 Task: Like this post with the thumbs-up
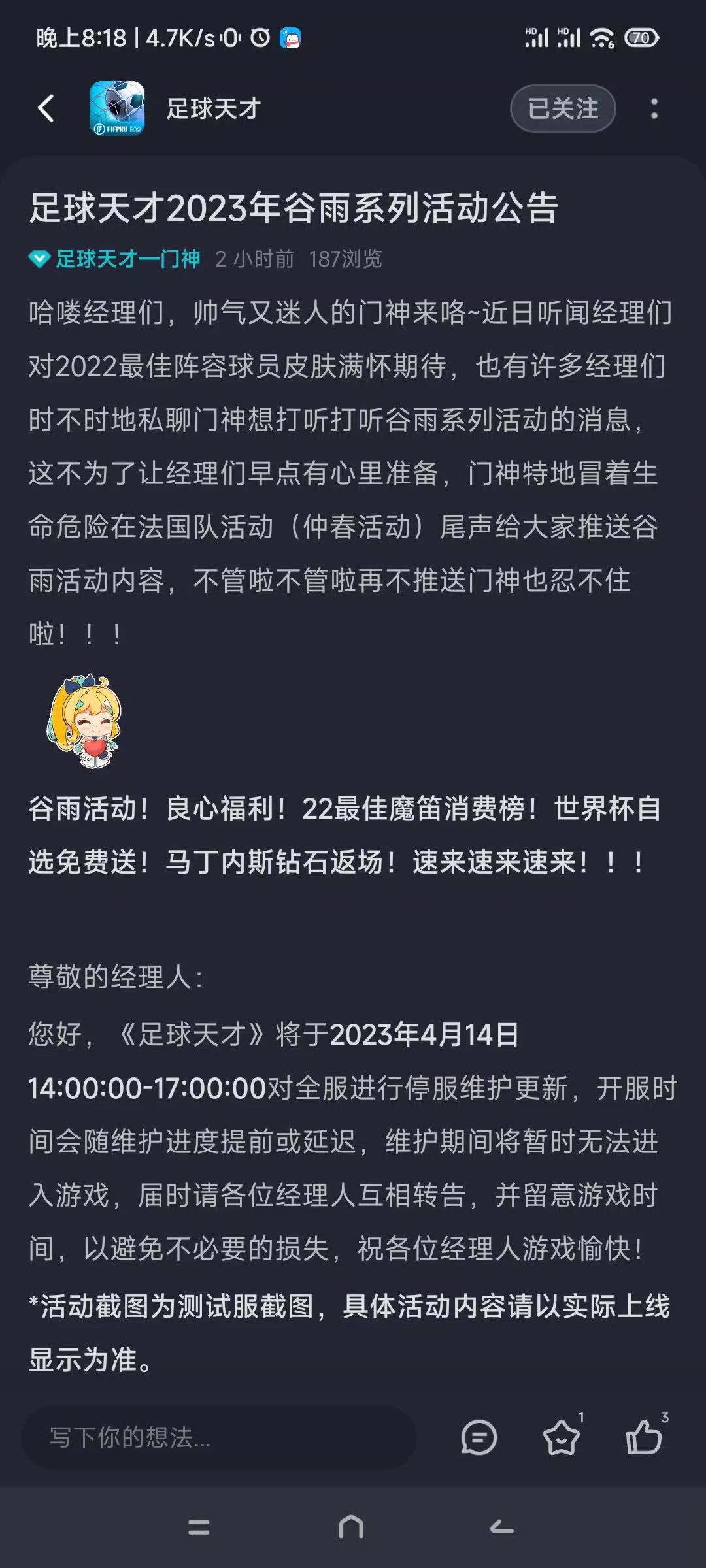point(644,1437)
